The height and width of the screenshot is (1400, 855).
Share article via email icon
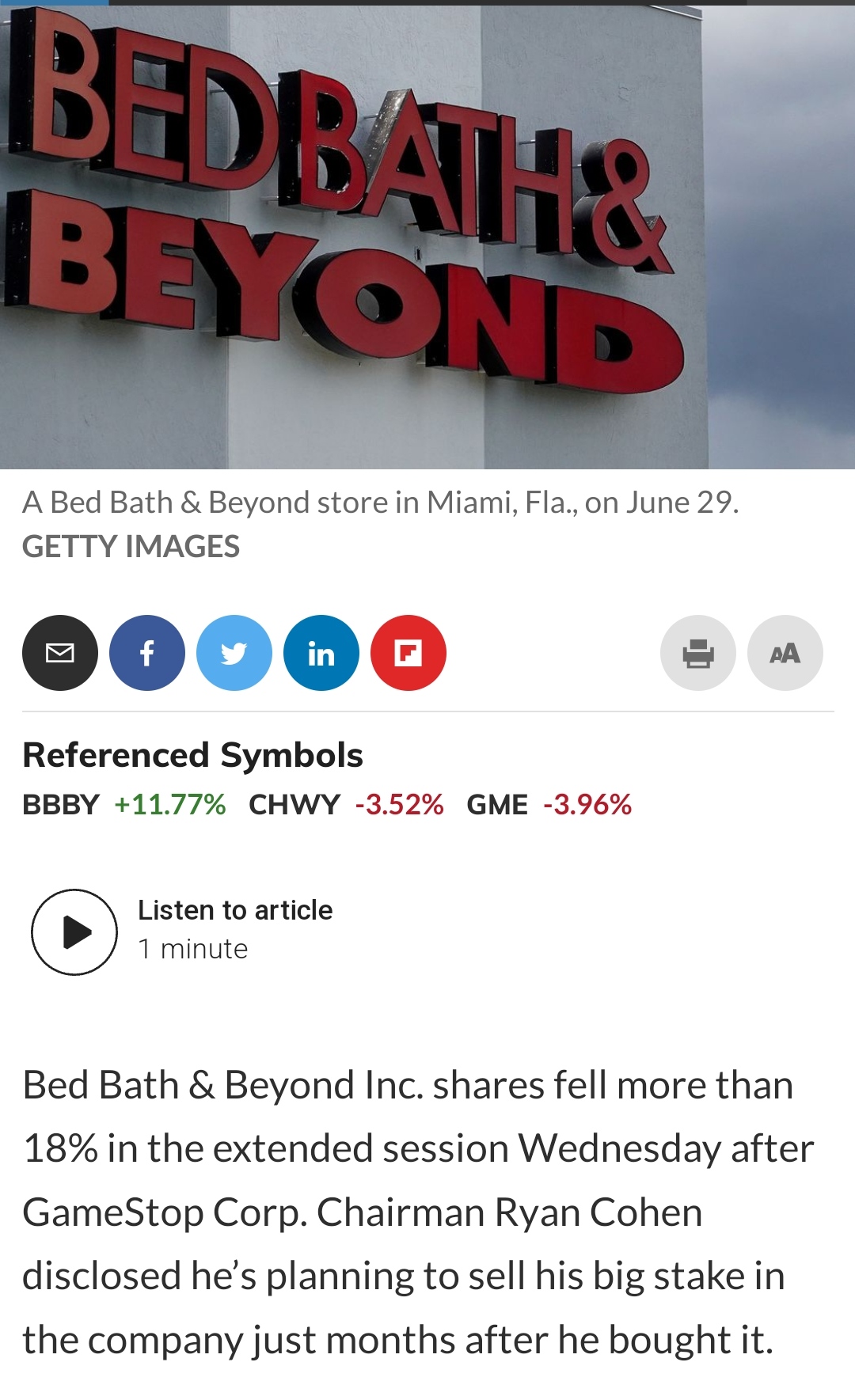point(60,653)
